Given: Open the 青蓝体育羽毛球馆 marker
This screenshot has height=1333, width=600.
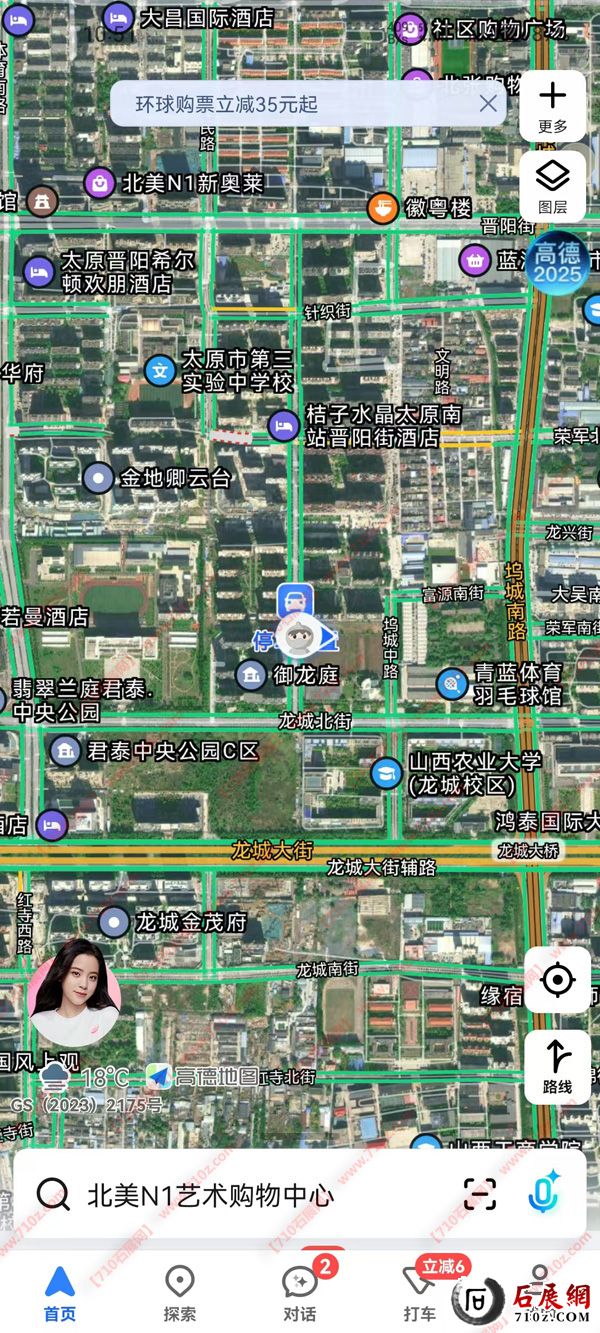Looking at the screenshot, I should tap(452, 684).
